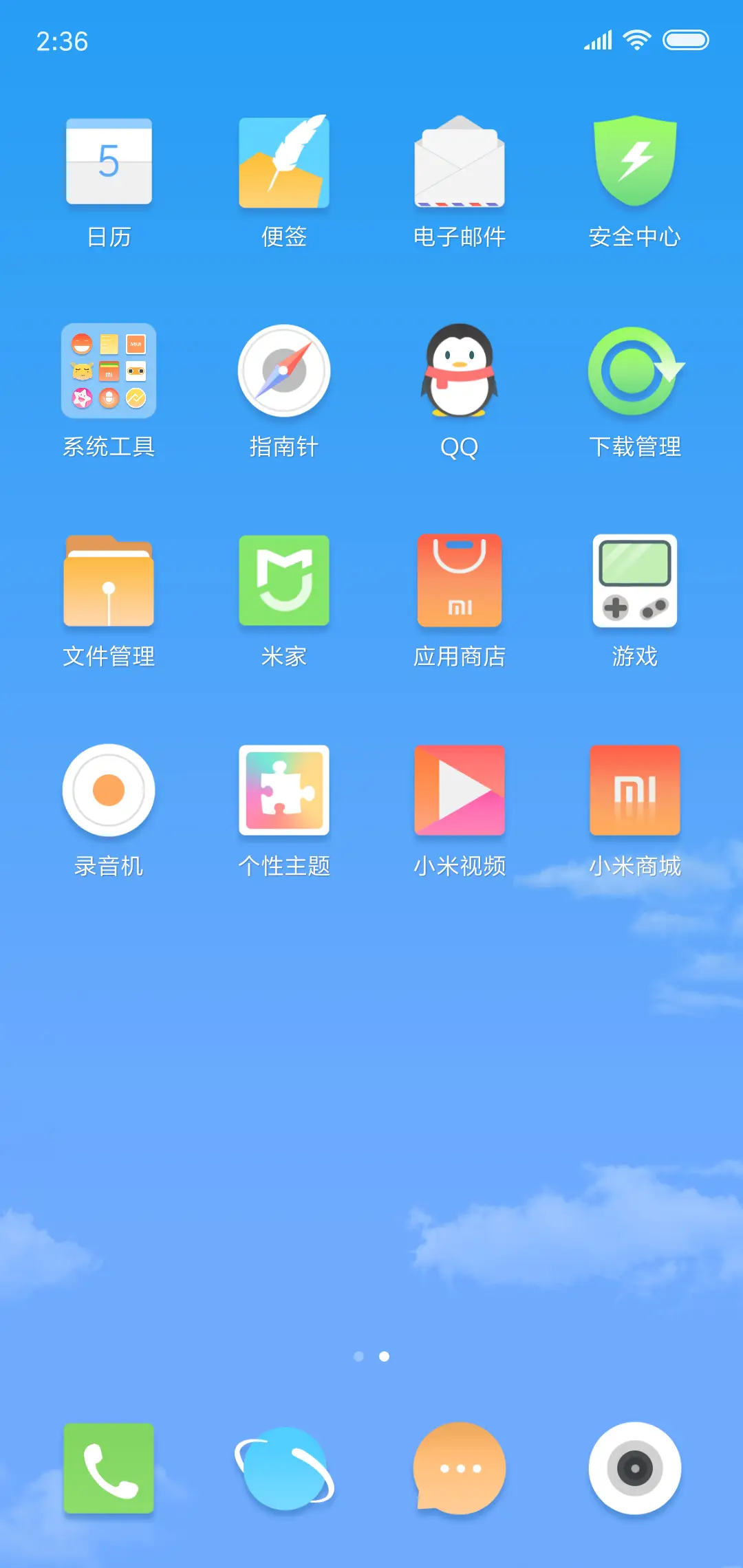The height and width of the screenshot is (1568, 743).
Task: Launch the 指南针 compass app
Action: 284,371
